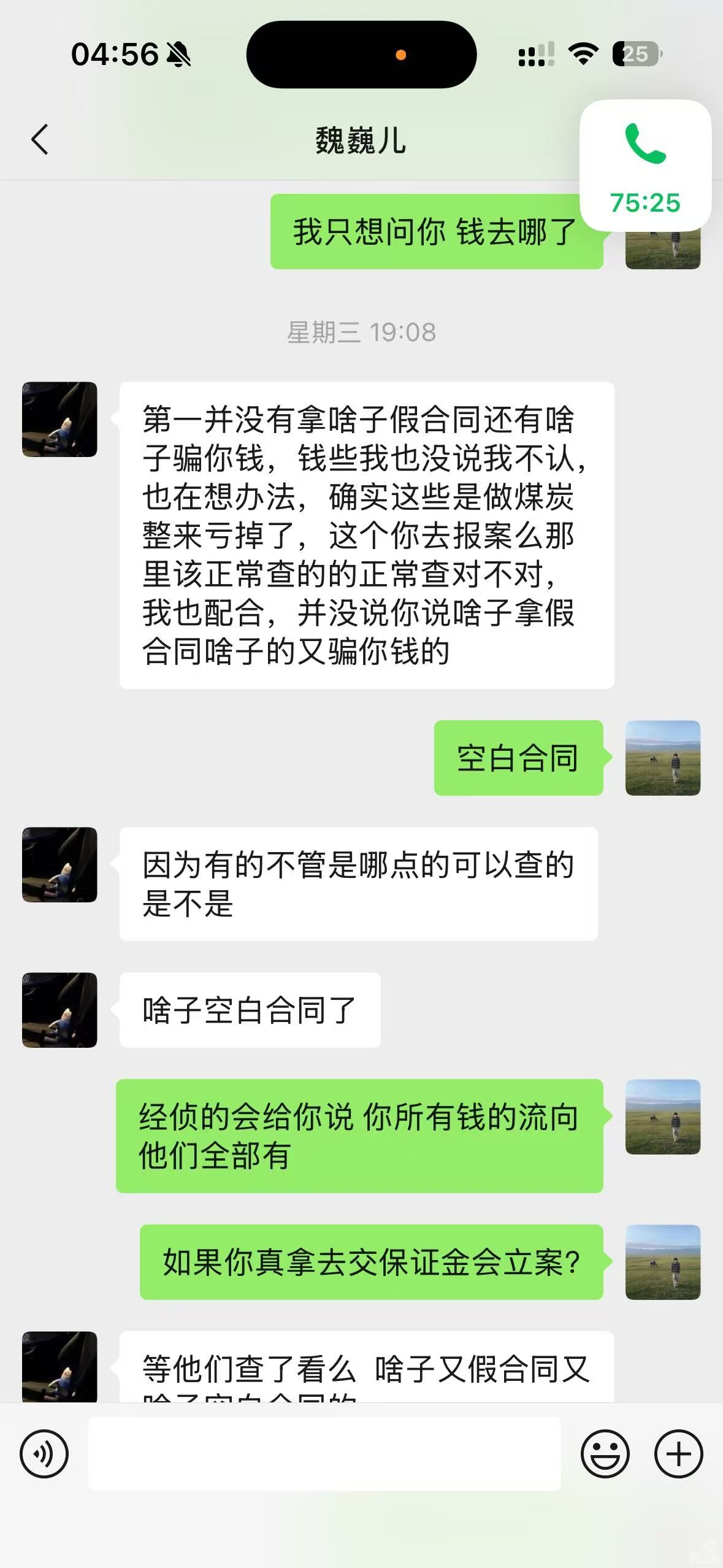Go back to the chat list
The image size is (723, 1568).
39,139
